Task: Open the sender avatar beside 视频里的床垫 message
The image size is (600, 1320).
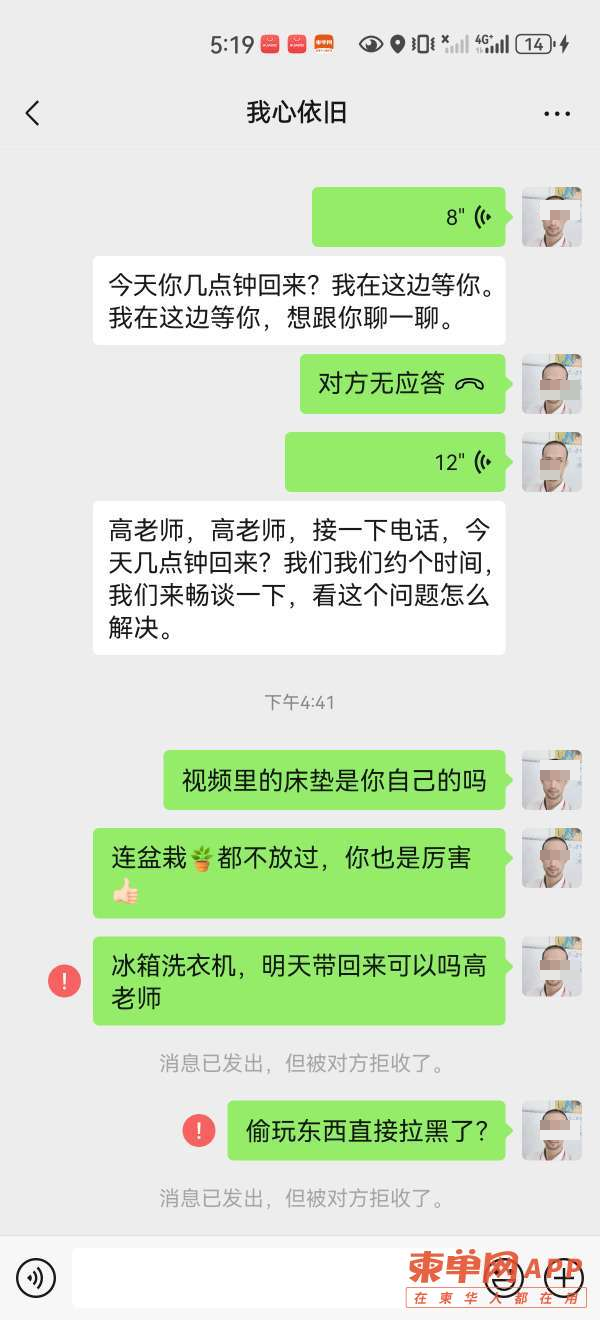Action: (551, 780)
